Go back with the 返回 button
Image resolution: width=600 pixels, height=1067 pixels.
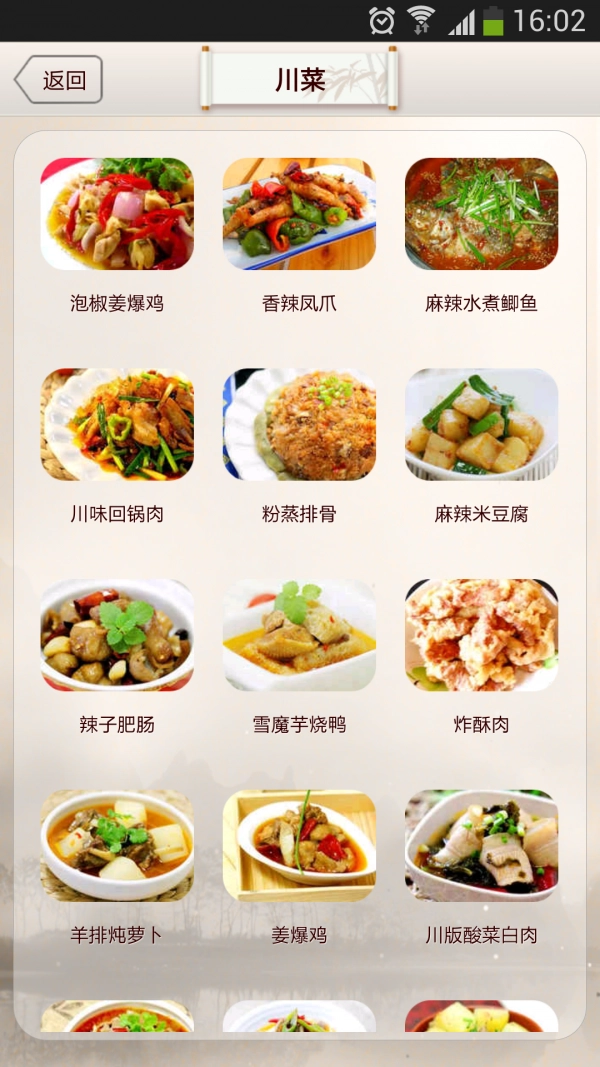[x=59, y=80]
